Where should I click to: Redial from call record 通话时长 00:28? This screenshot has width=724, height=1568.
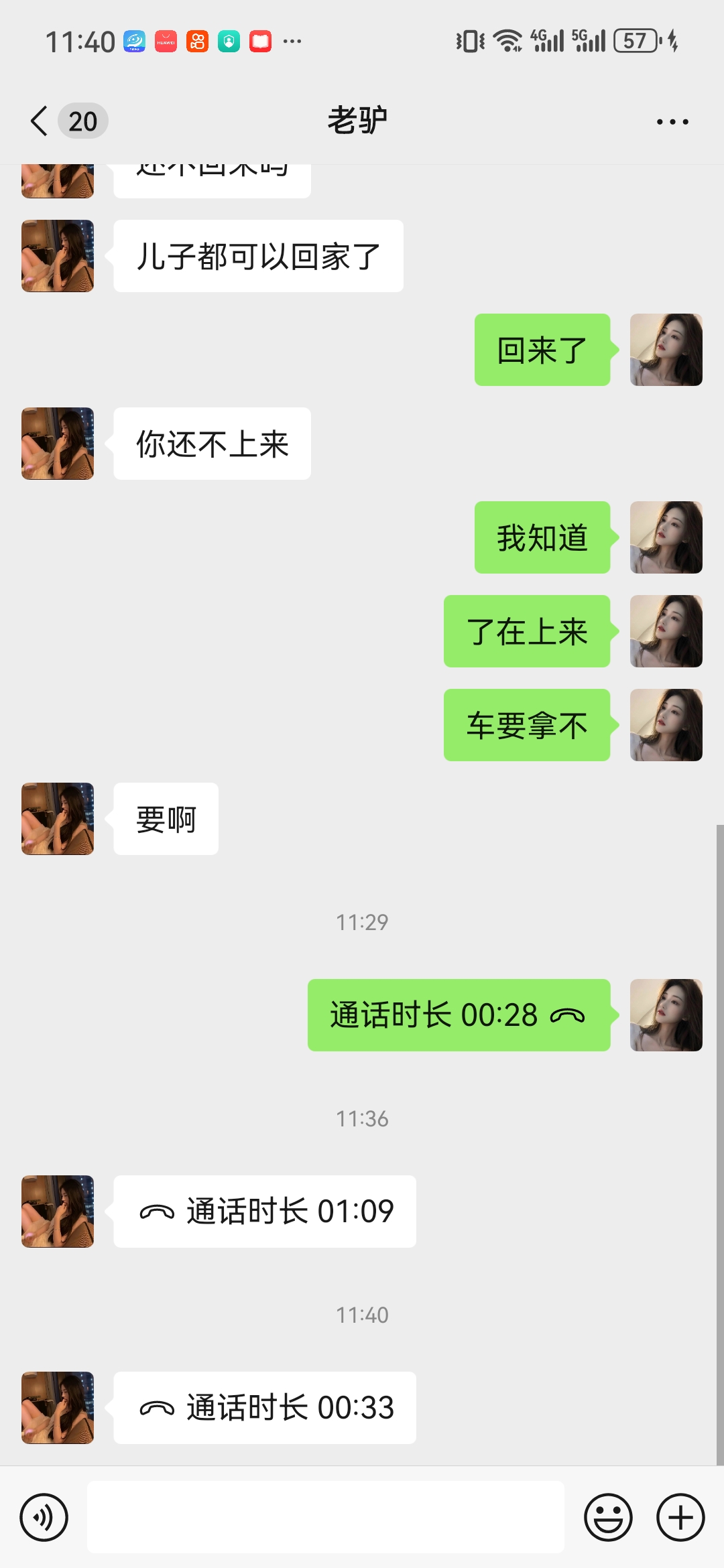pyautogui.click(x=459, y=1015)
